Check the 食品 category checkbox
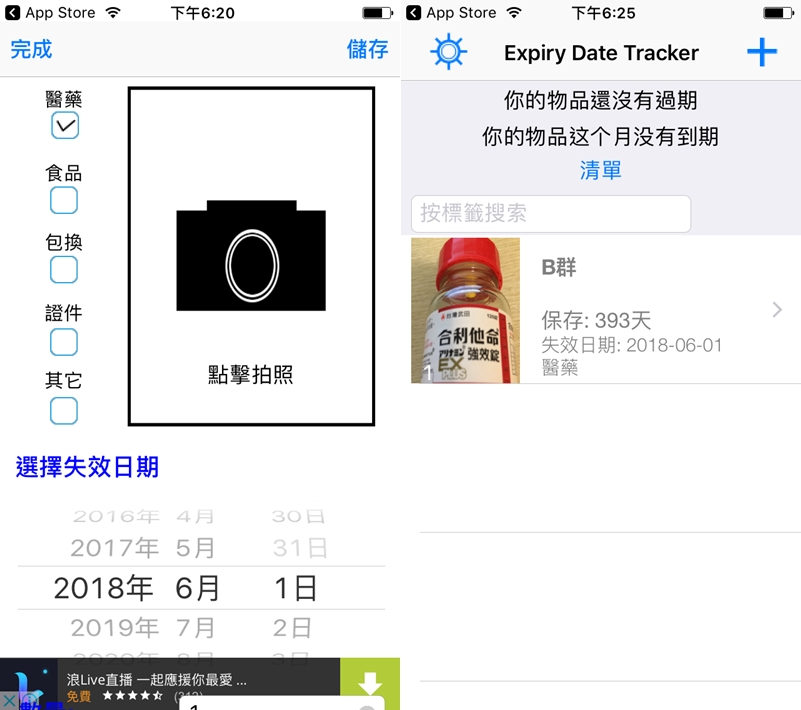801x710 pixels. pyautogui.click(x=64, y=200)
